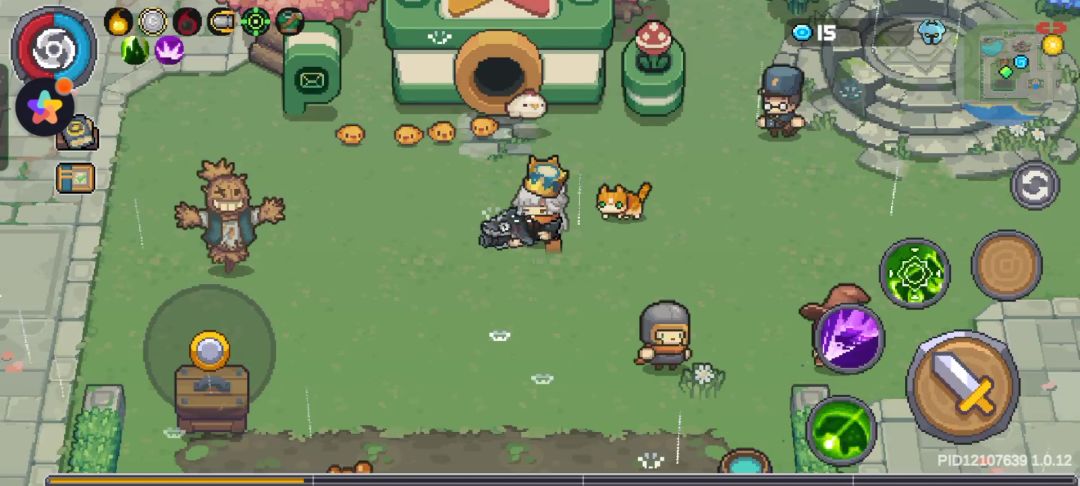Open the scroll icon under the star button
The image size is (1080, 486).
coord(78,134)
